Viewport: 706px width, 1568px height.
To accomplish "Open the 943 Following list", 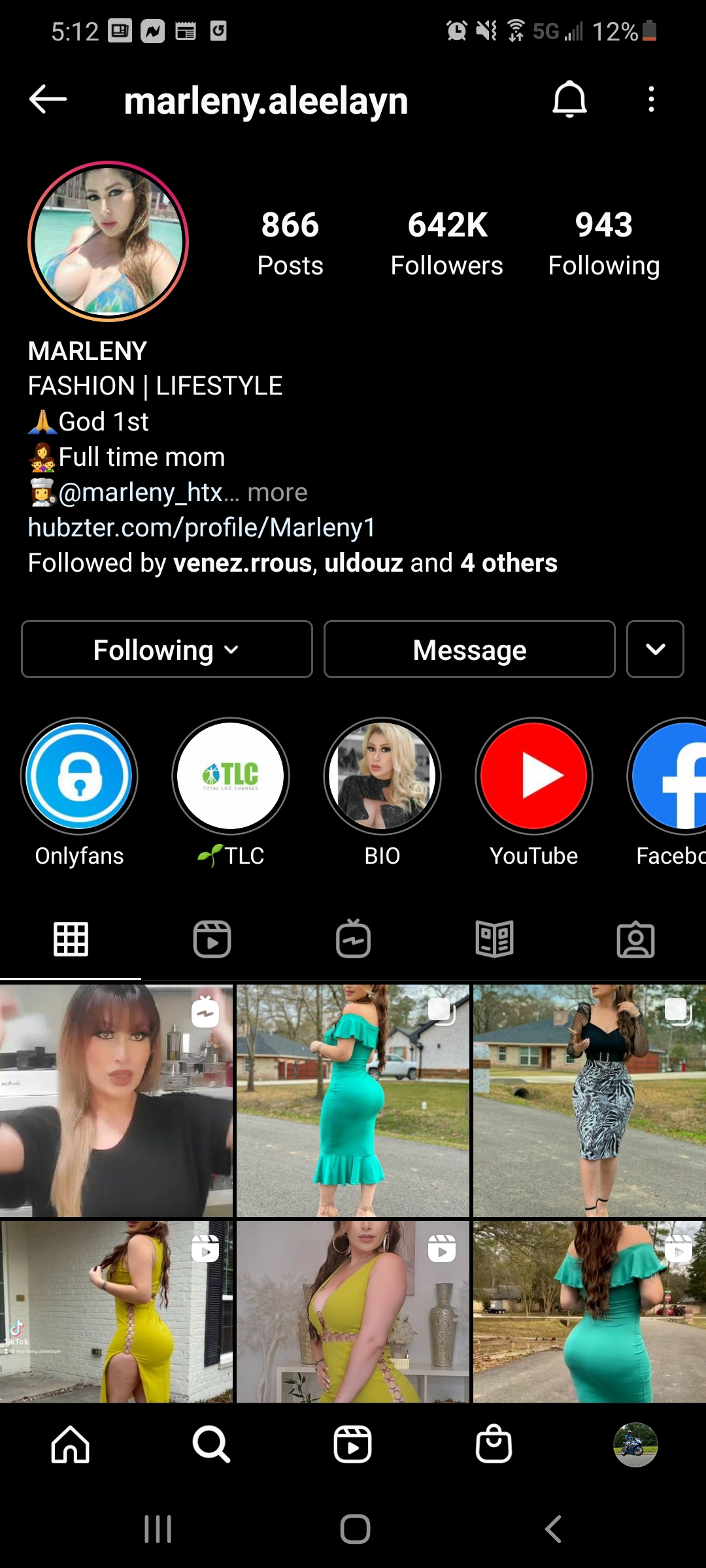I will click(x=603, y=243).
